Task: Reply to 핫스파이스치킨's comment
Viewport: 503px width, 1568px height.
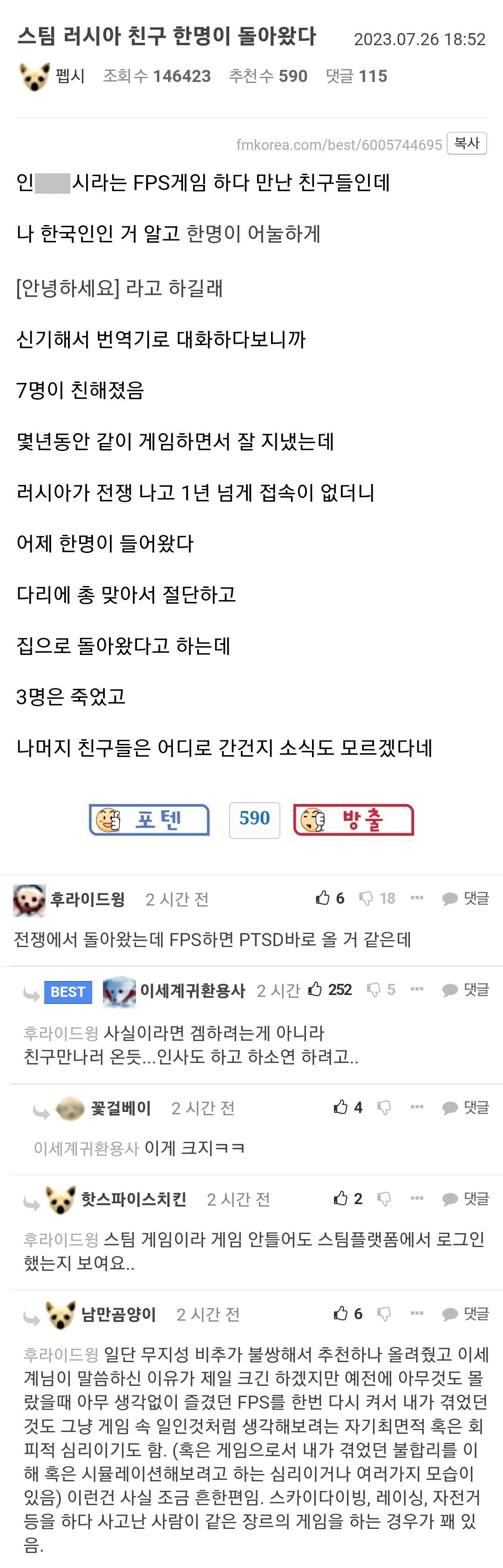Action: pos(466,1199)
